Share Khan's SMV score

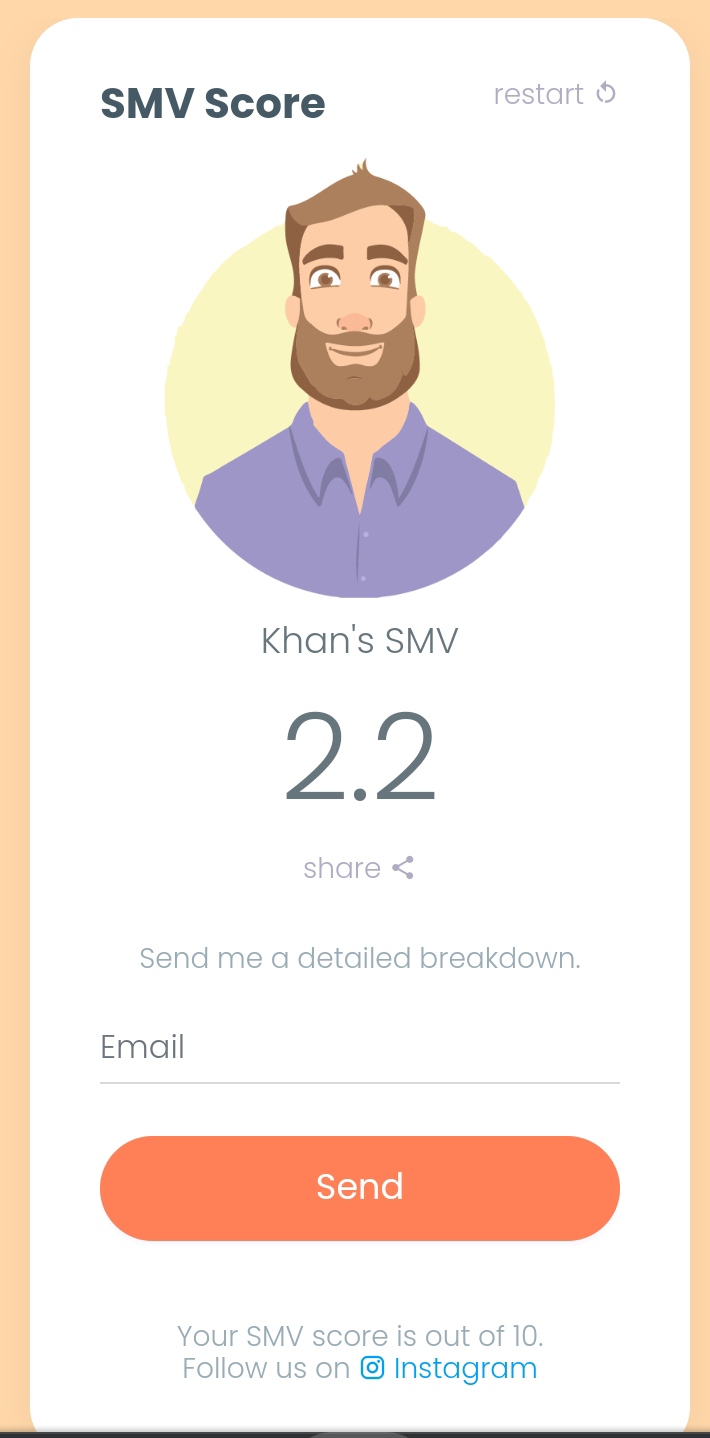click(359, 868)
